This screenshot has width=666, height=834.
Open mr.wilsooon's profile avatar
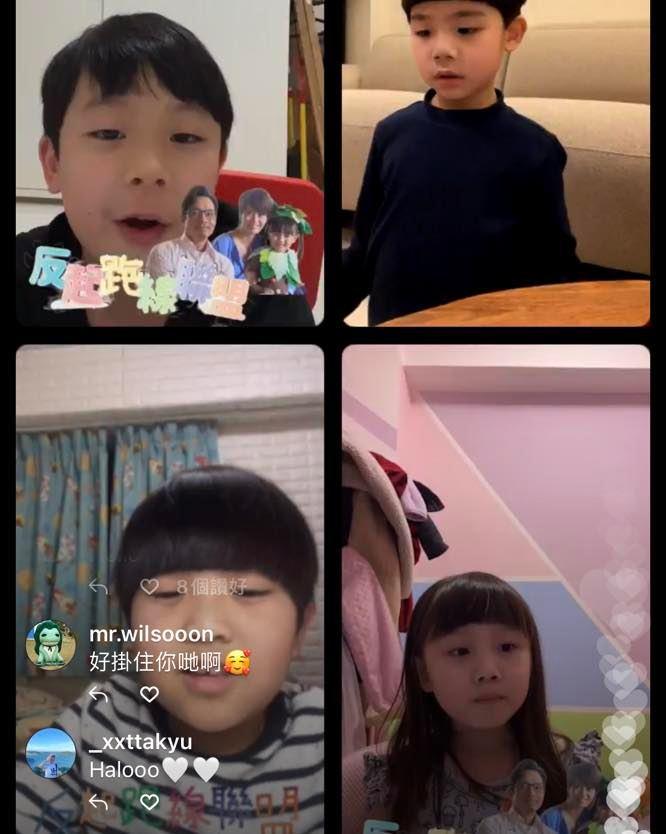50,645
